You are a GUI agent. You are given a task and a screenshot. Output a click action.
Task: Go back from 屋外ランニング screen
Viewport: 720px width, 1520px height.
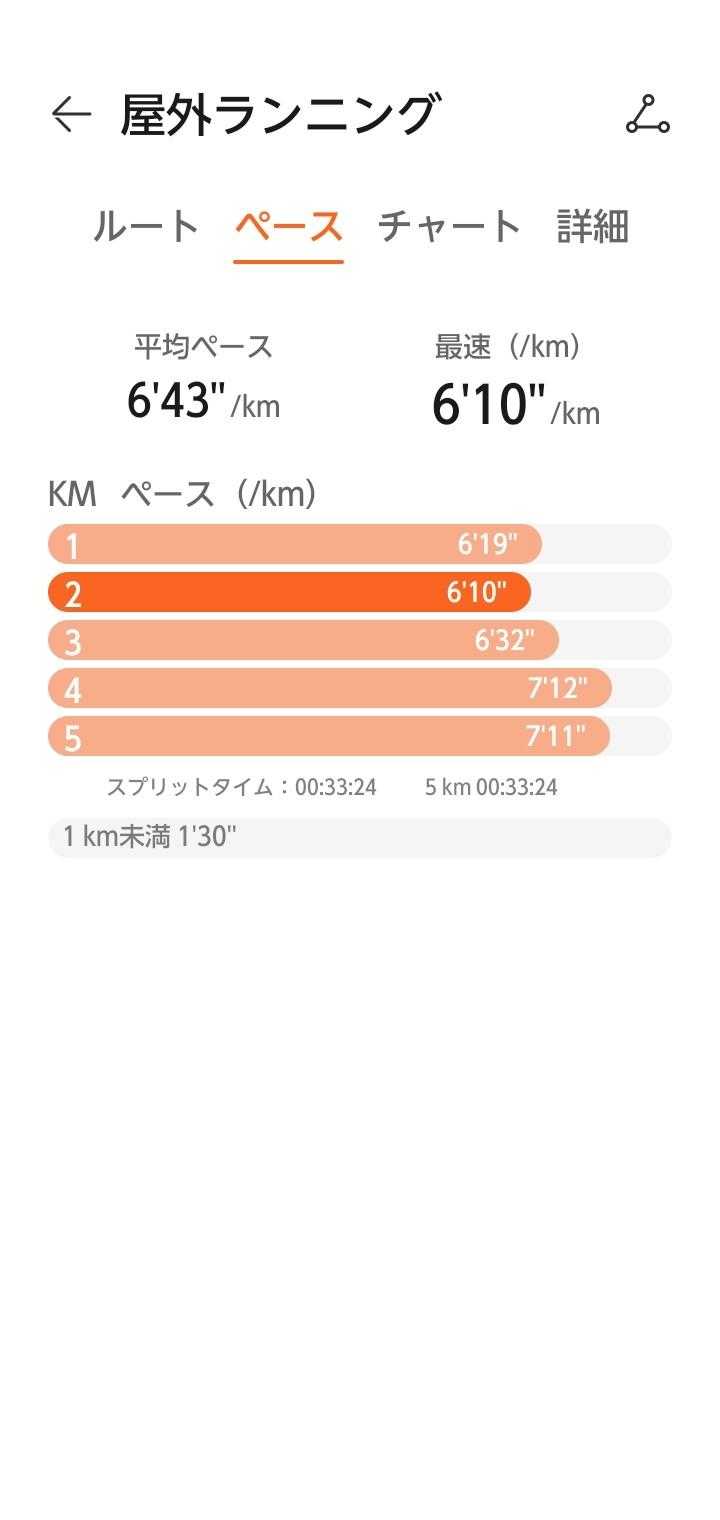pos(71,115)
